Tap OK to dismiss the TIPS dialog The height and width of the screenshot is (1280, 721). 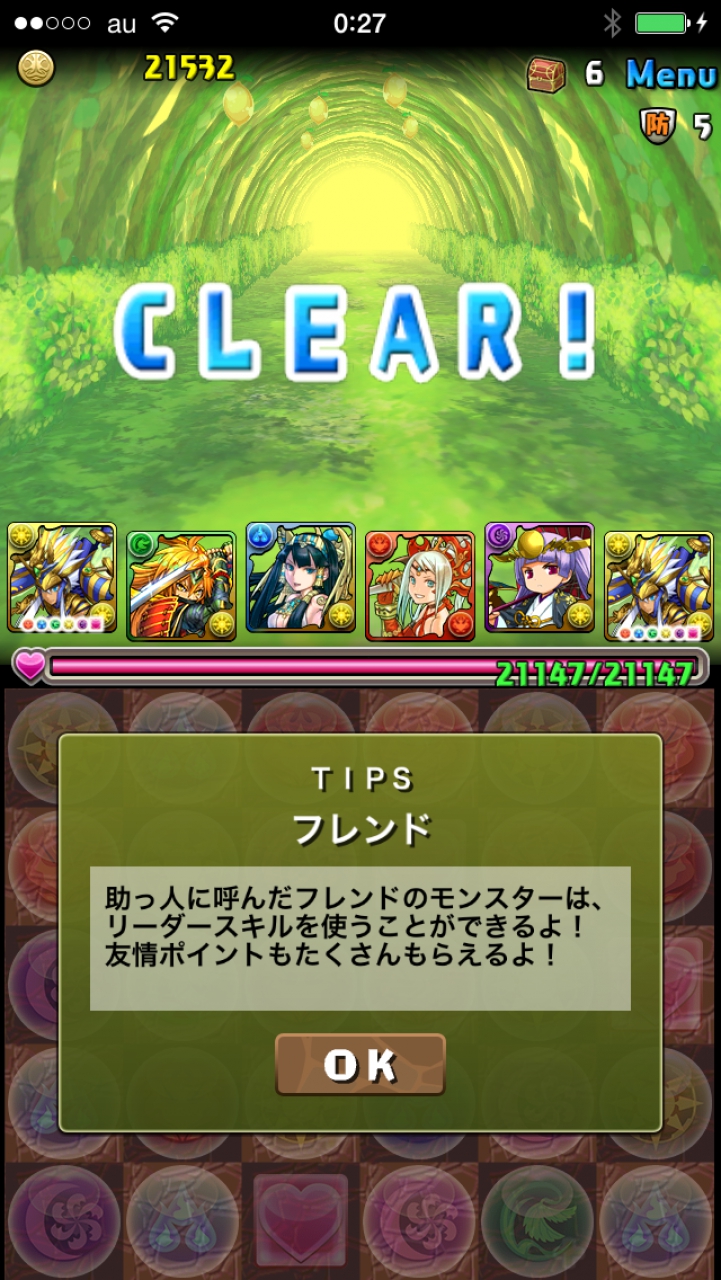tap(360, 1064)
